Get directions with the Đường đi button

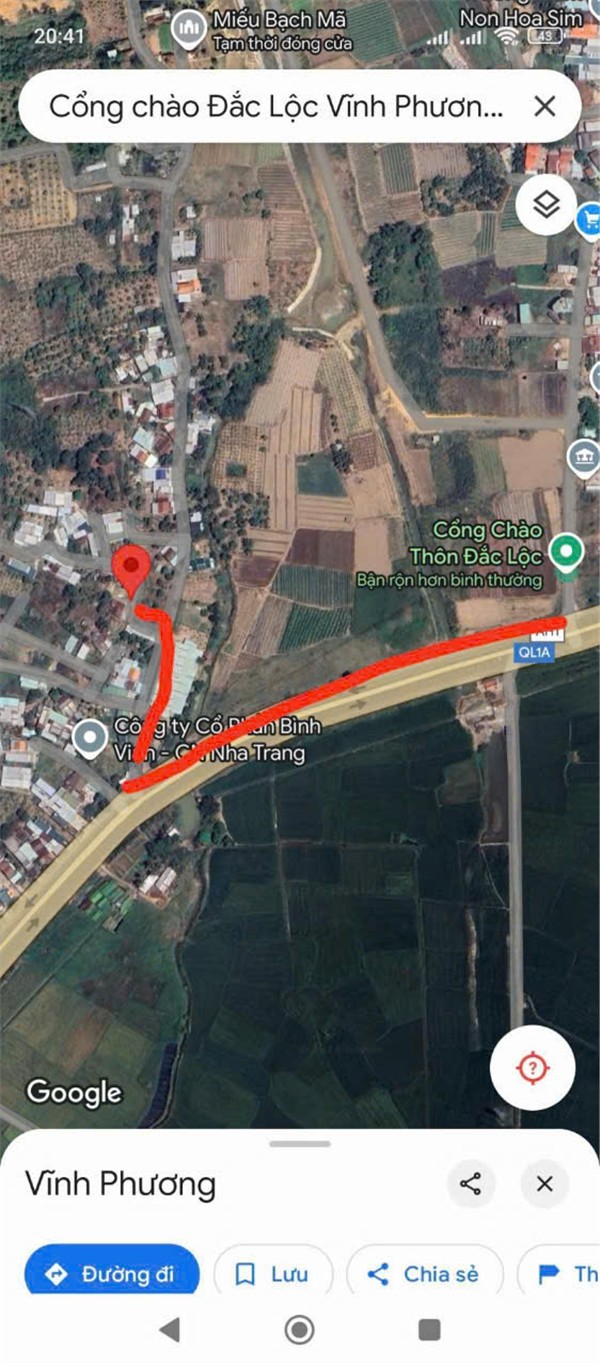point(111,1274)
